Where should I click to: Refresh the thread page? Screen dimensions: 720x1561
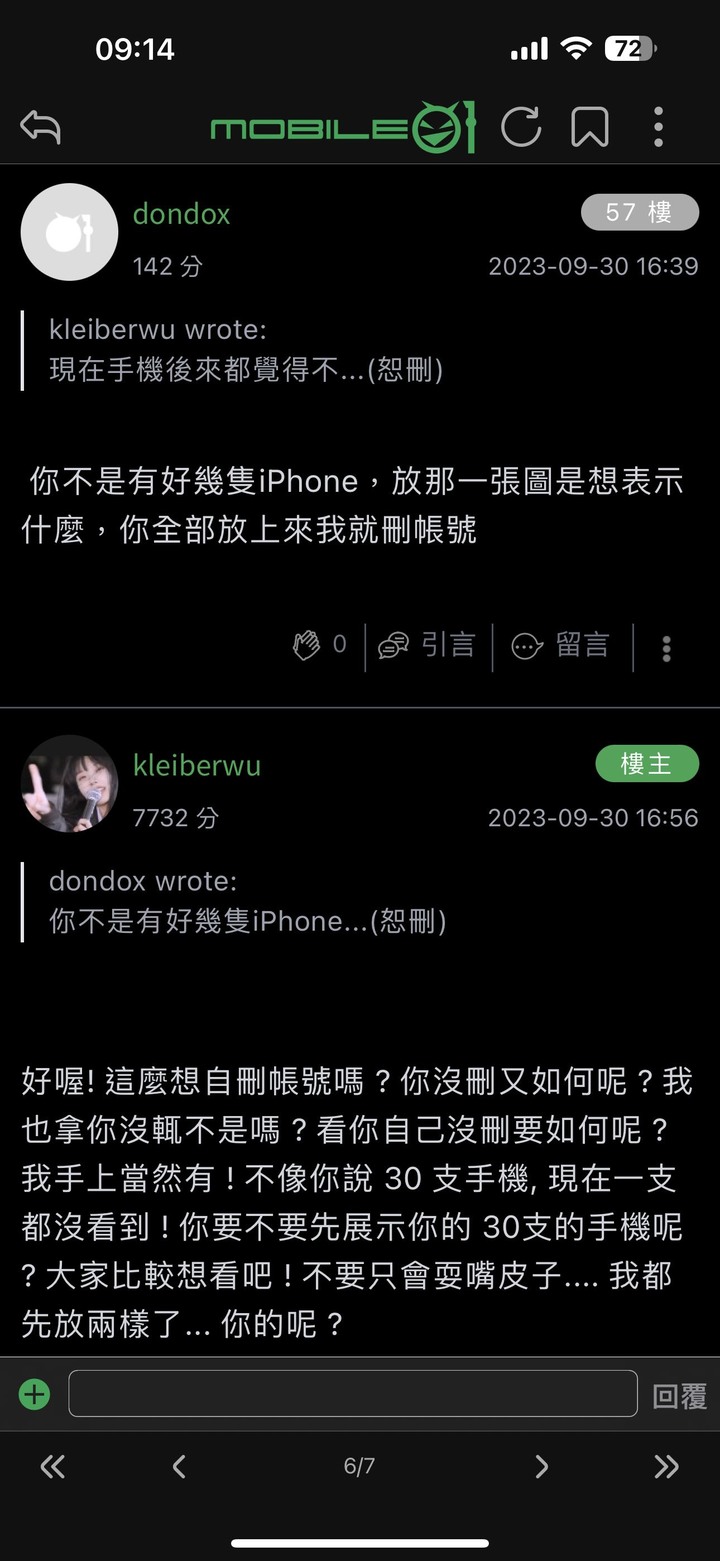point(521,127)
